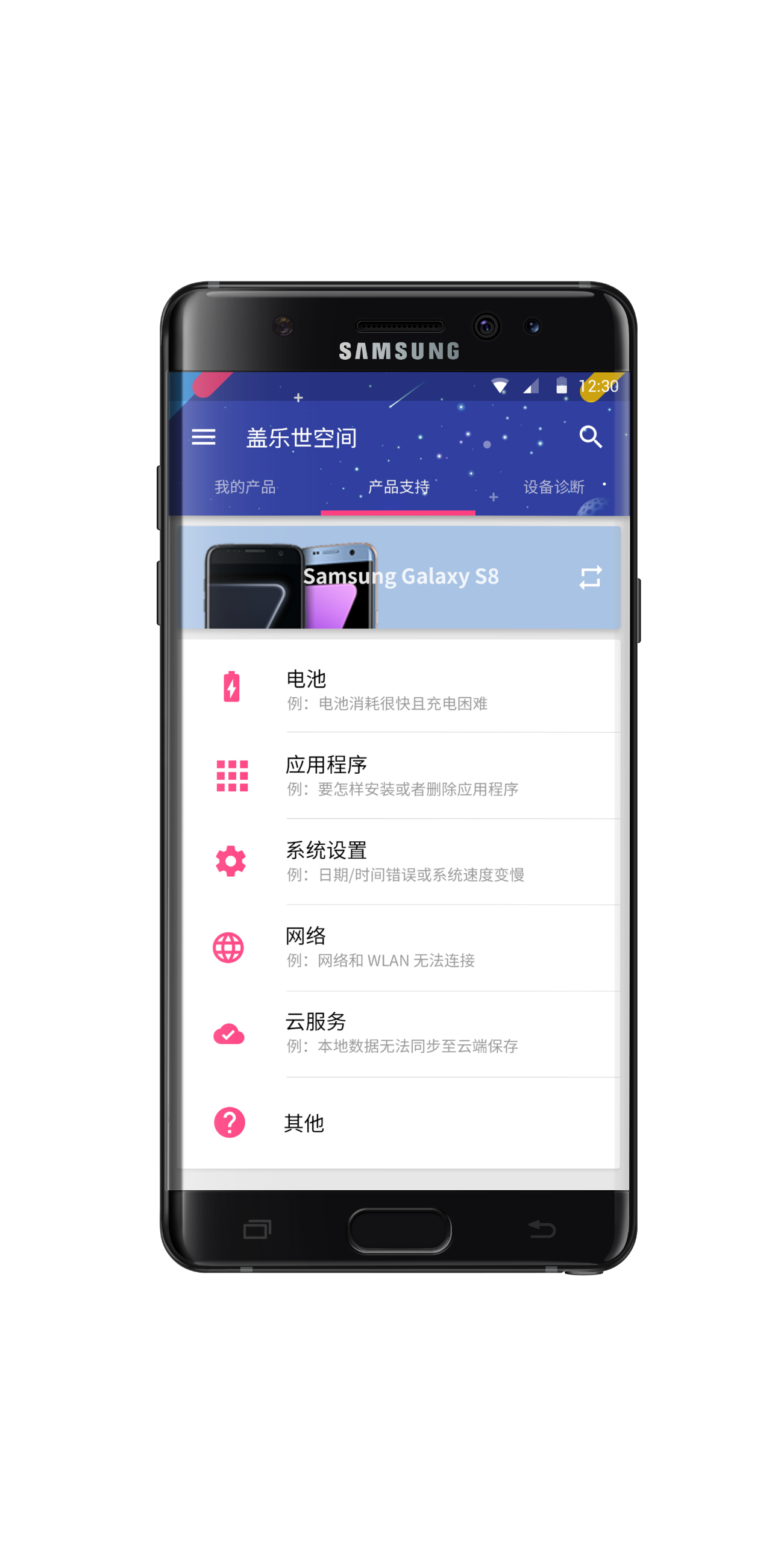Switch to the 设备诊断 tab
This screenshot has height=1562, width=784.
[553, 487]
